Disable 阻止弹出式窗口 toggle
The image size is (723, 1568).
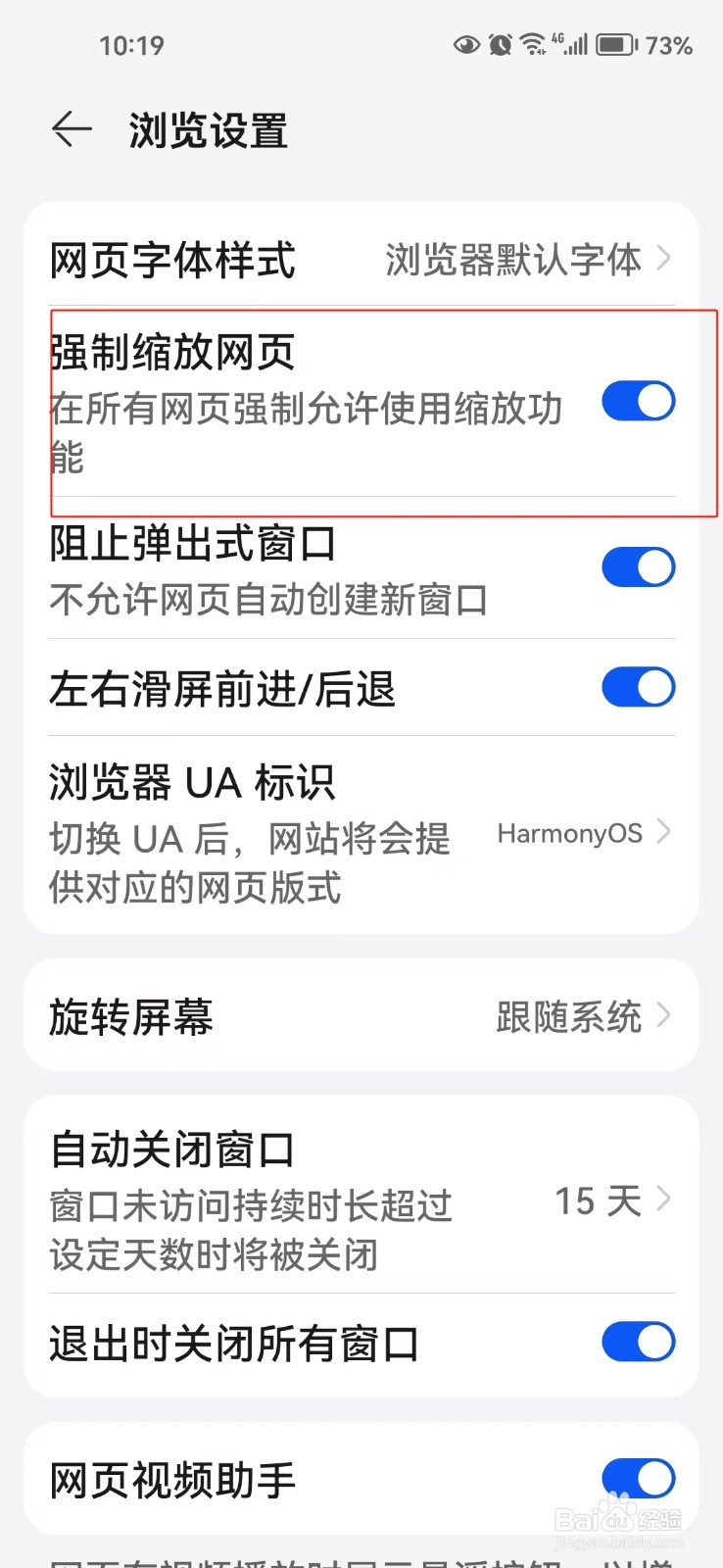(638, 566)
